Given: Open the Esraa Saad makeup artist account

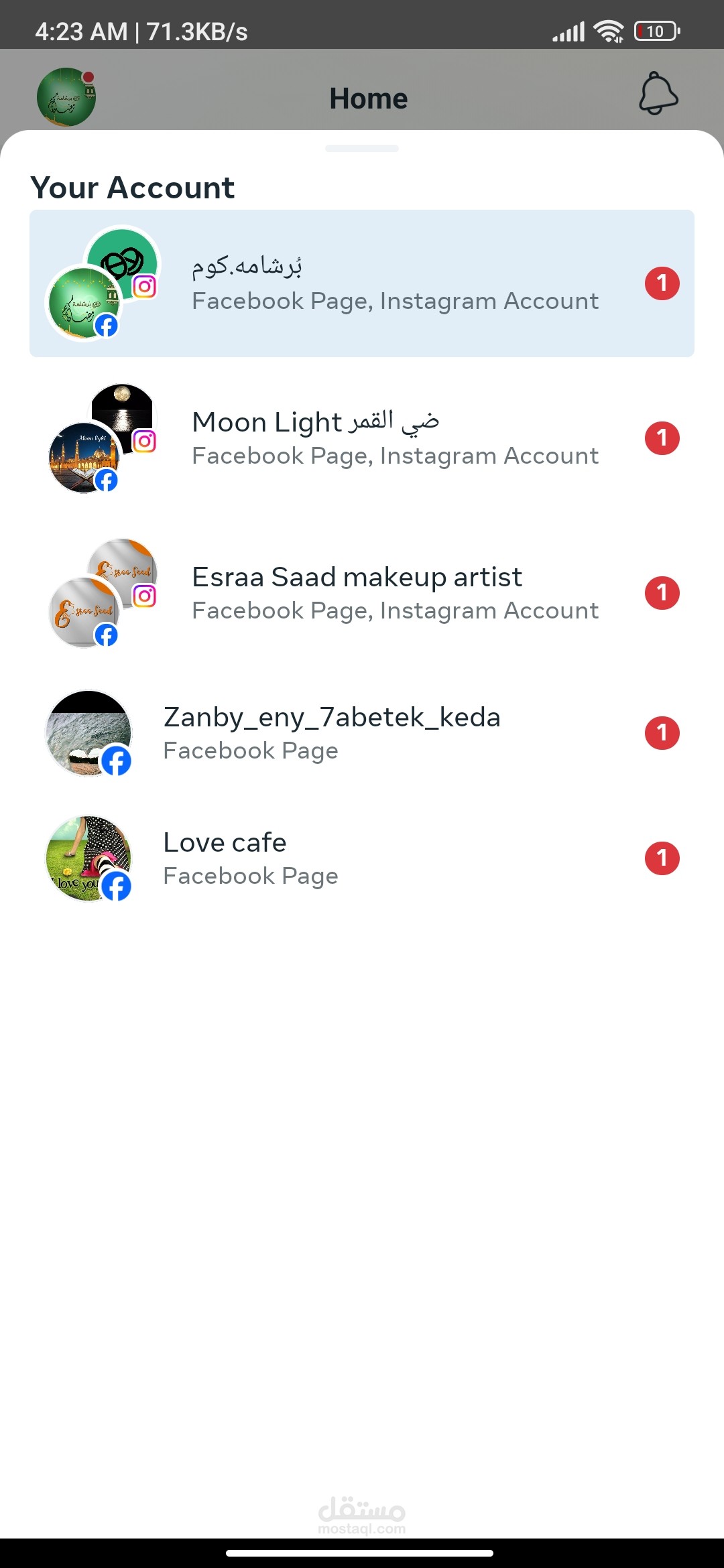Looking at the screenshot, I should pyautogui.click(x=357, y=592).
